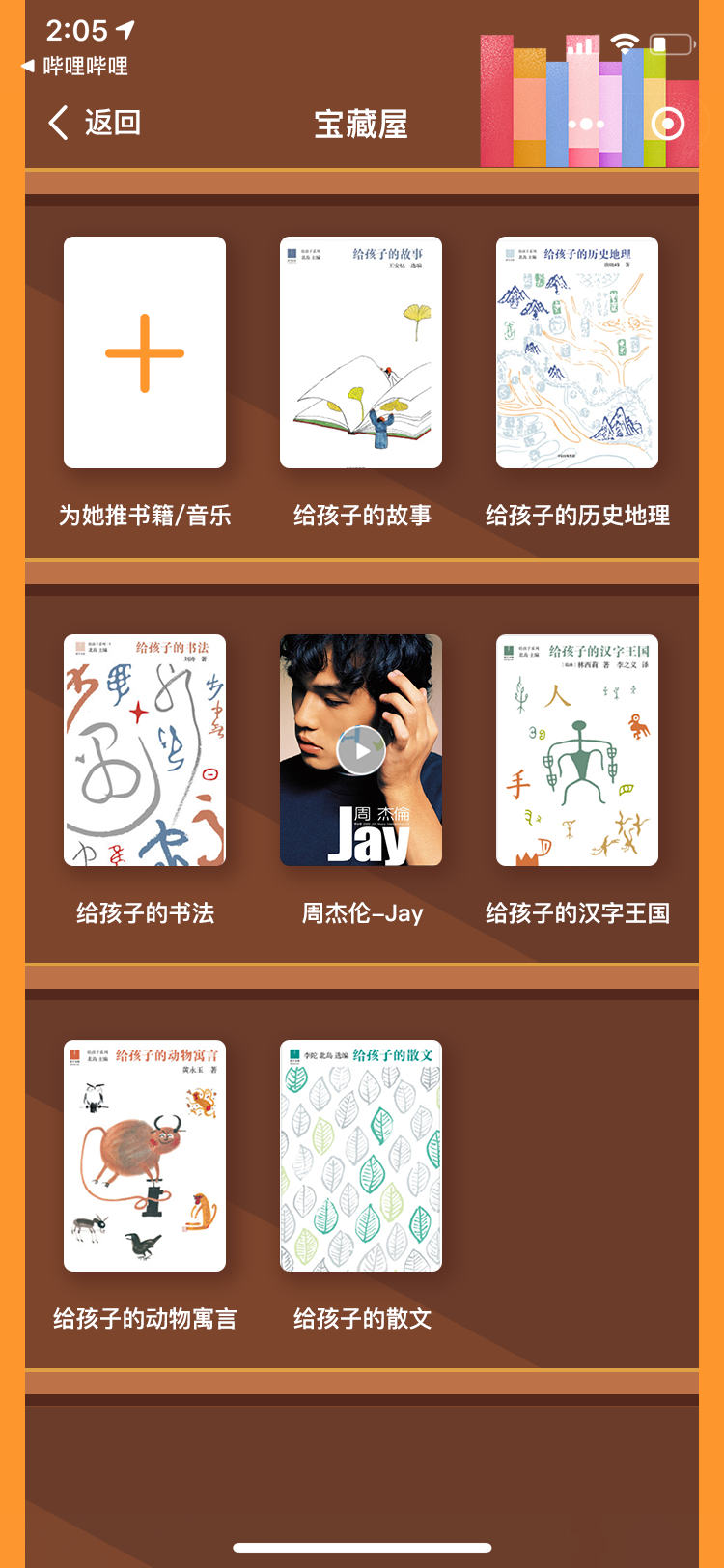
Task: Play the album 周杰伦-Jay
Action: pyautogui.click(x=361, y=750)
